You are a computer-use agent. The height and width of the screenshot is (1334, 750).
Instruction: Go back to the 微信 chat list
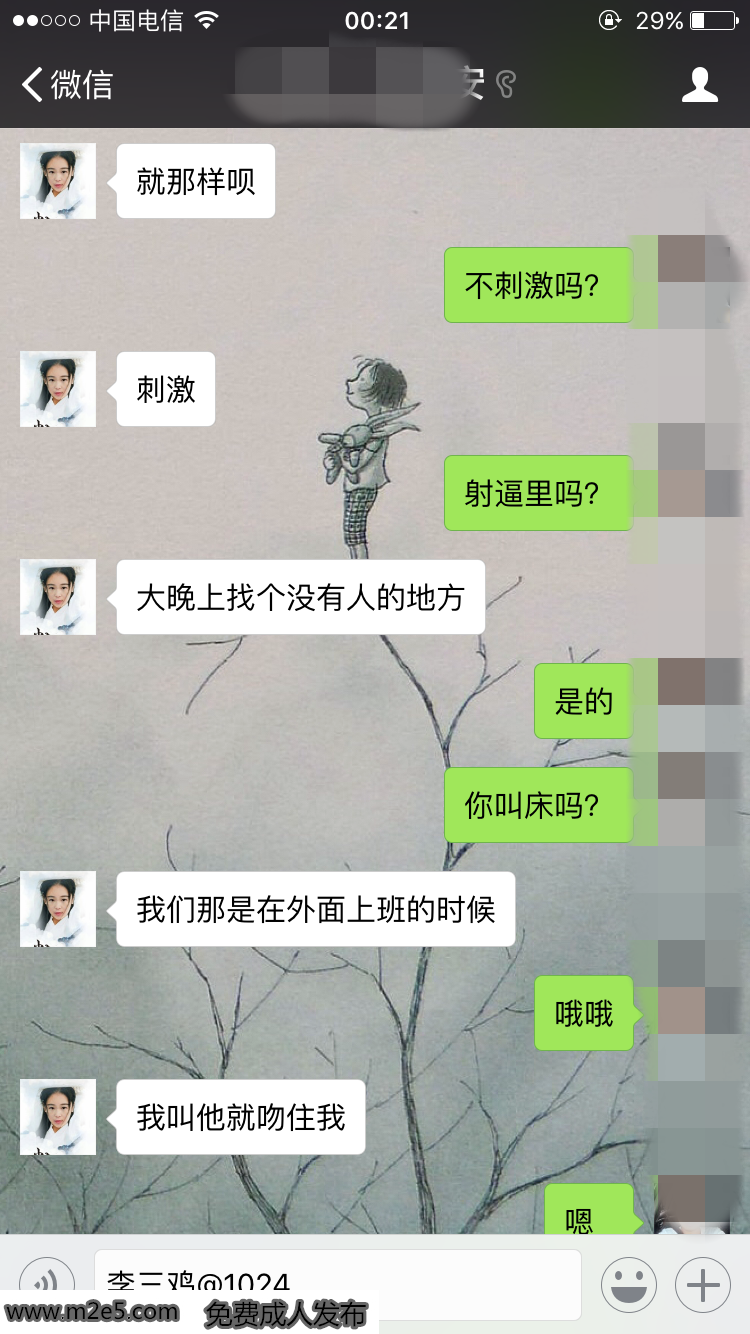66,85
